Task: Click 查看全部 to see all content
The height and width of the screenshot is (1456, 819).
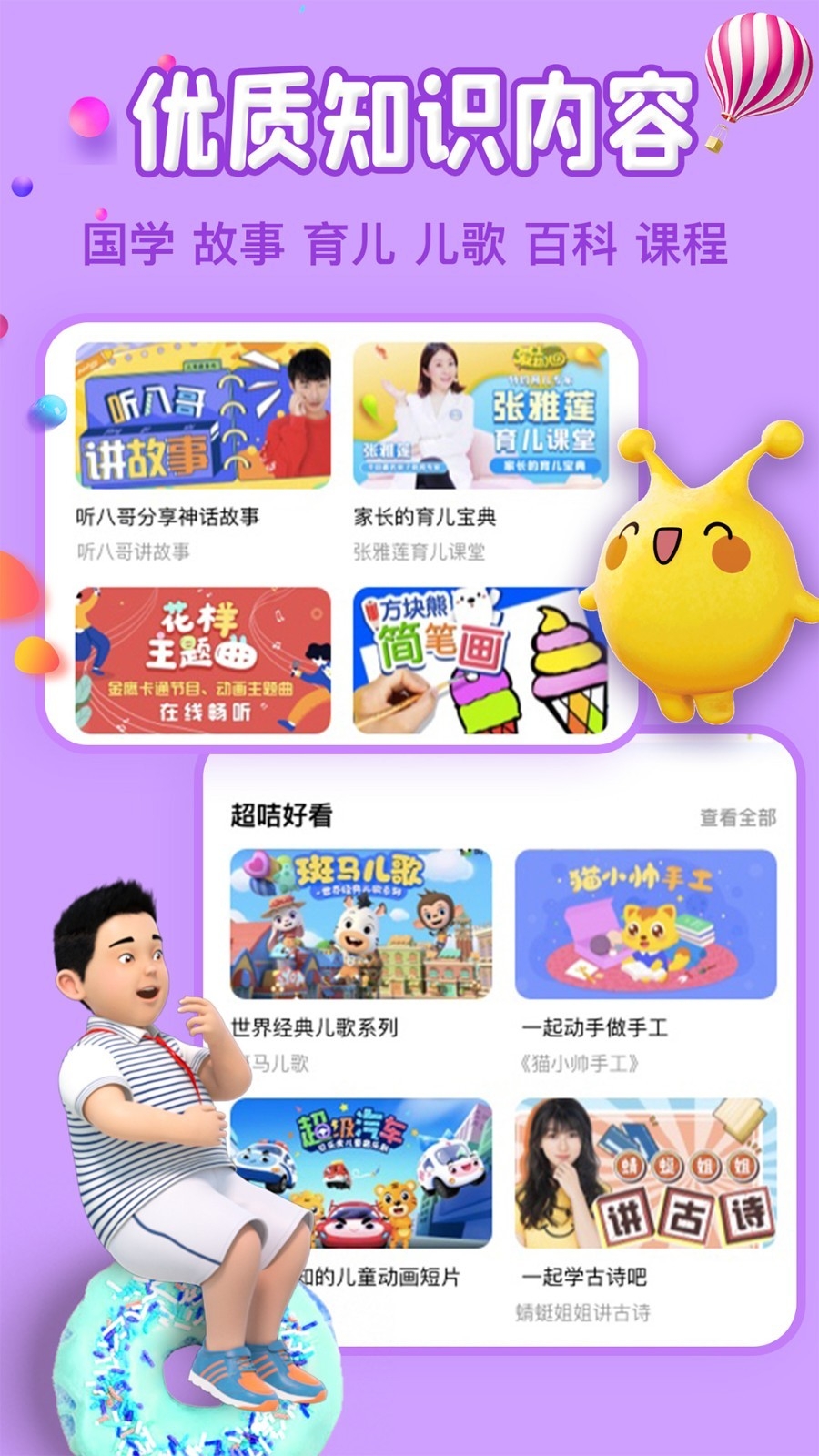Action: (x=738, y=820)
